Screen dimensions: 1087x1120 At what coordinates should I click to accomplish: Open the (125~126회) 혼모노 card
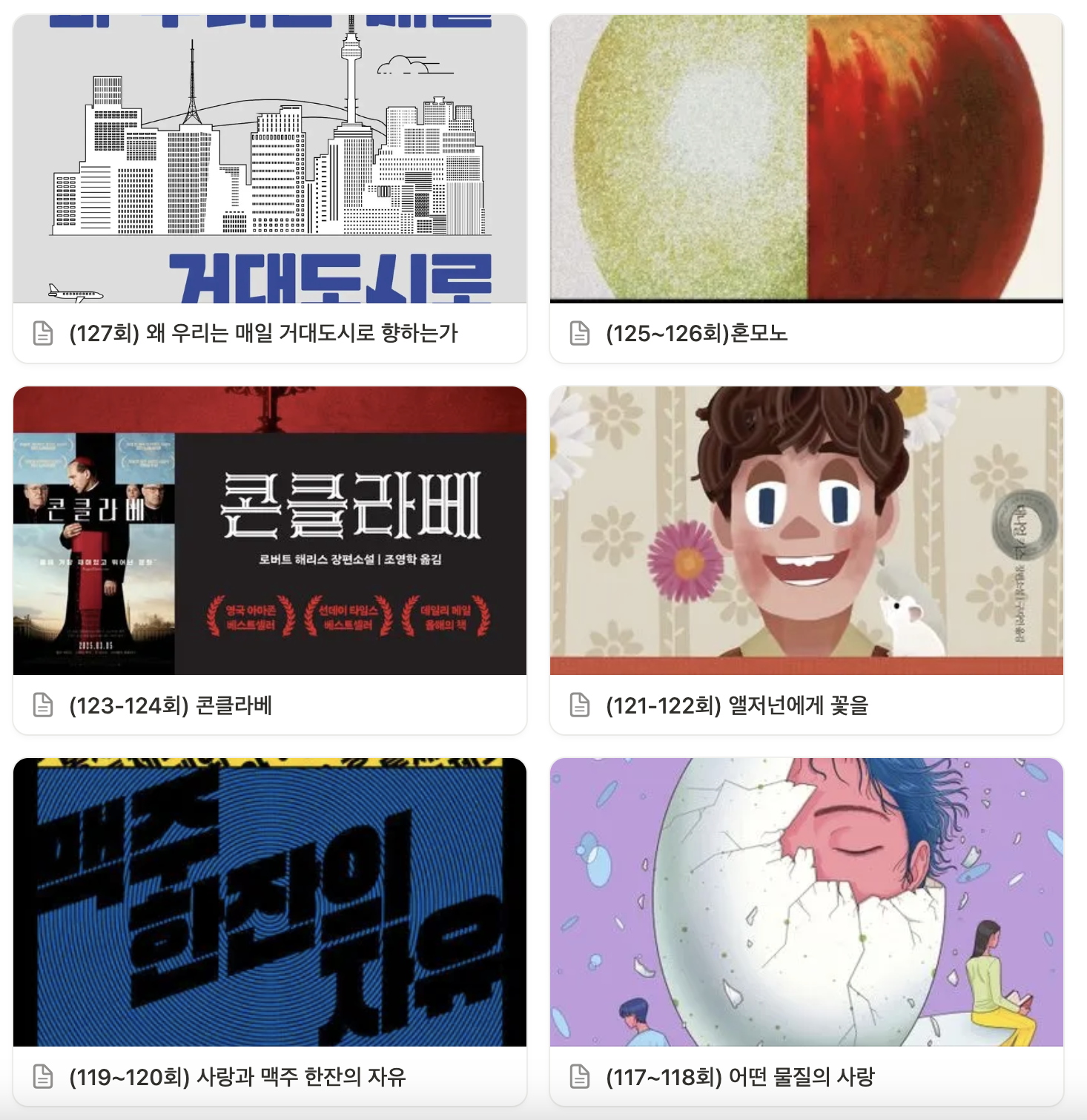click(x=696, y=333)
